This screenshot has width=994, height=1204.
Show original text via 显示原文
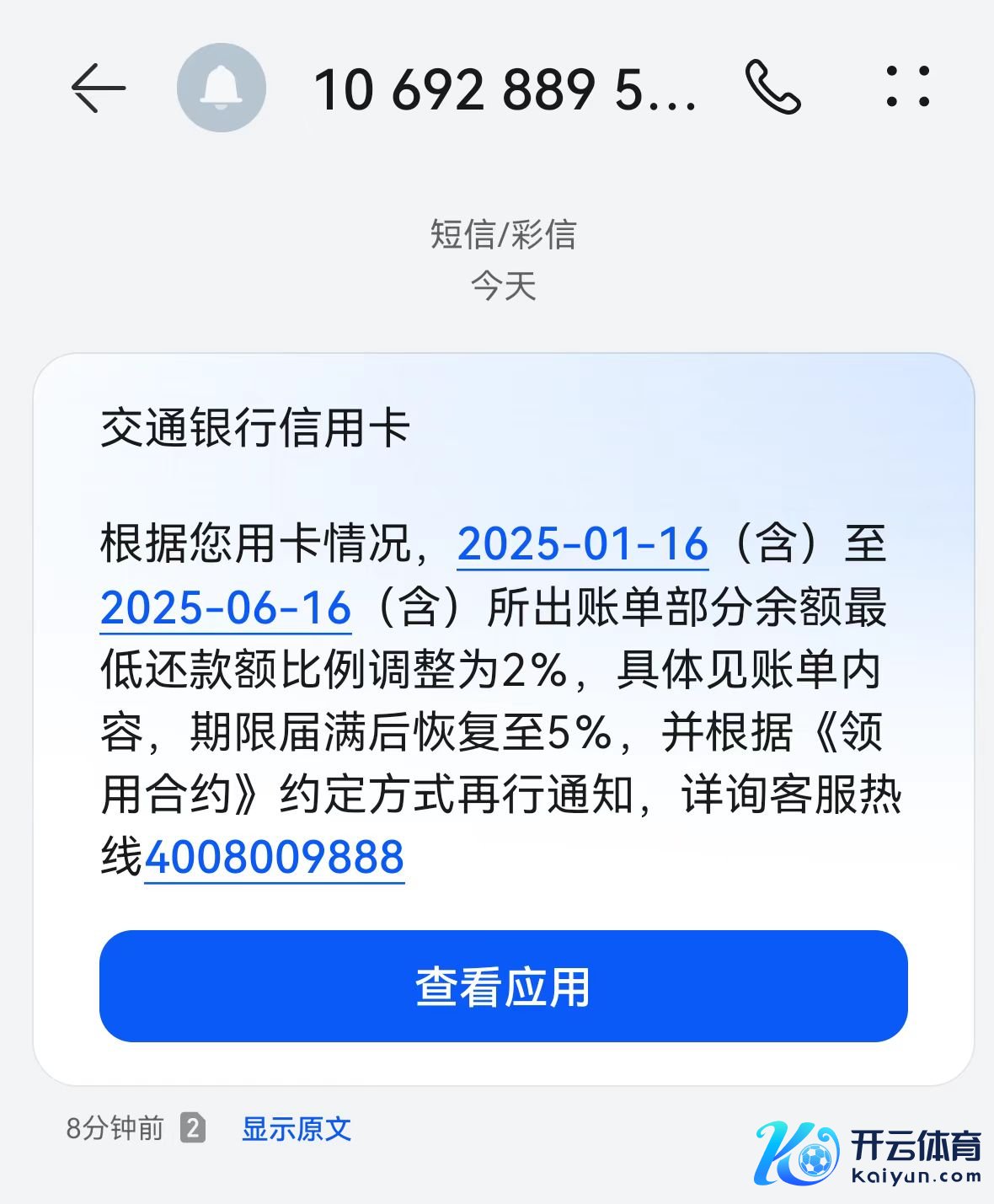pyautogui.click(x=296, y=1129)
